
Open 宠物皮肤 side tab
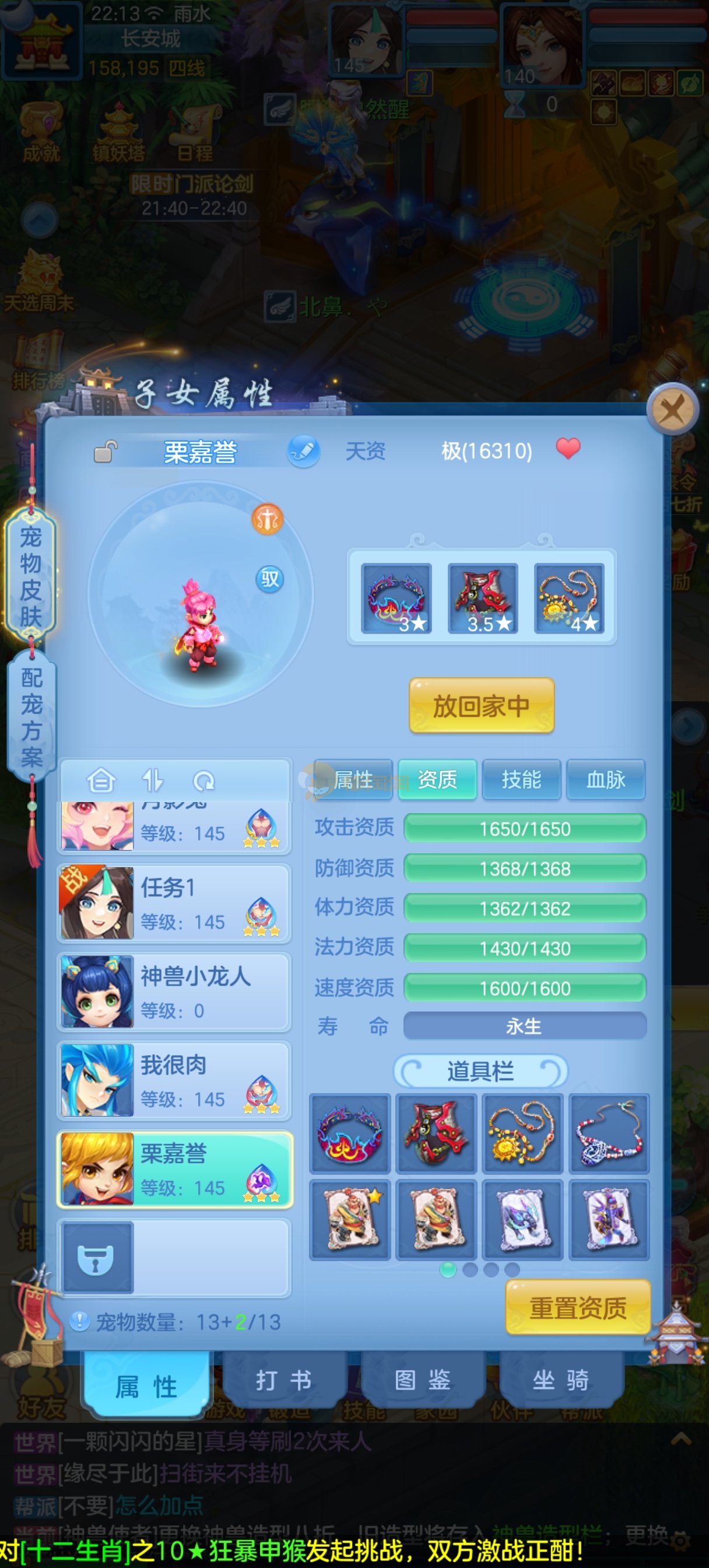(31, 576)
